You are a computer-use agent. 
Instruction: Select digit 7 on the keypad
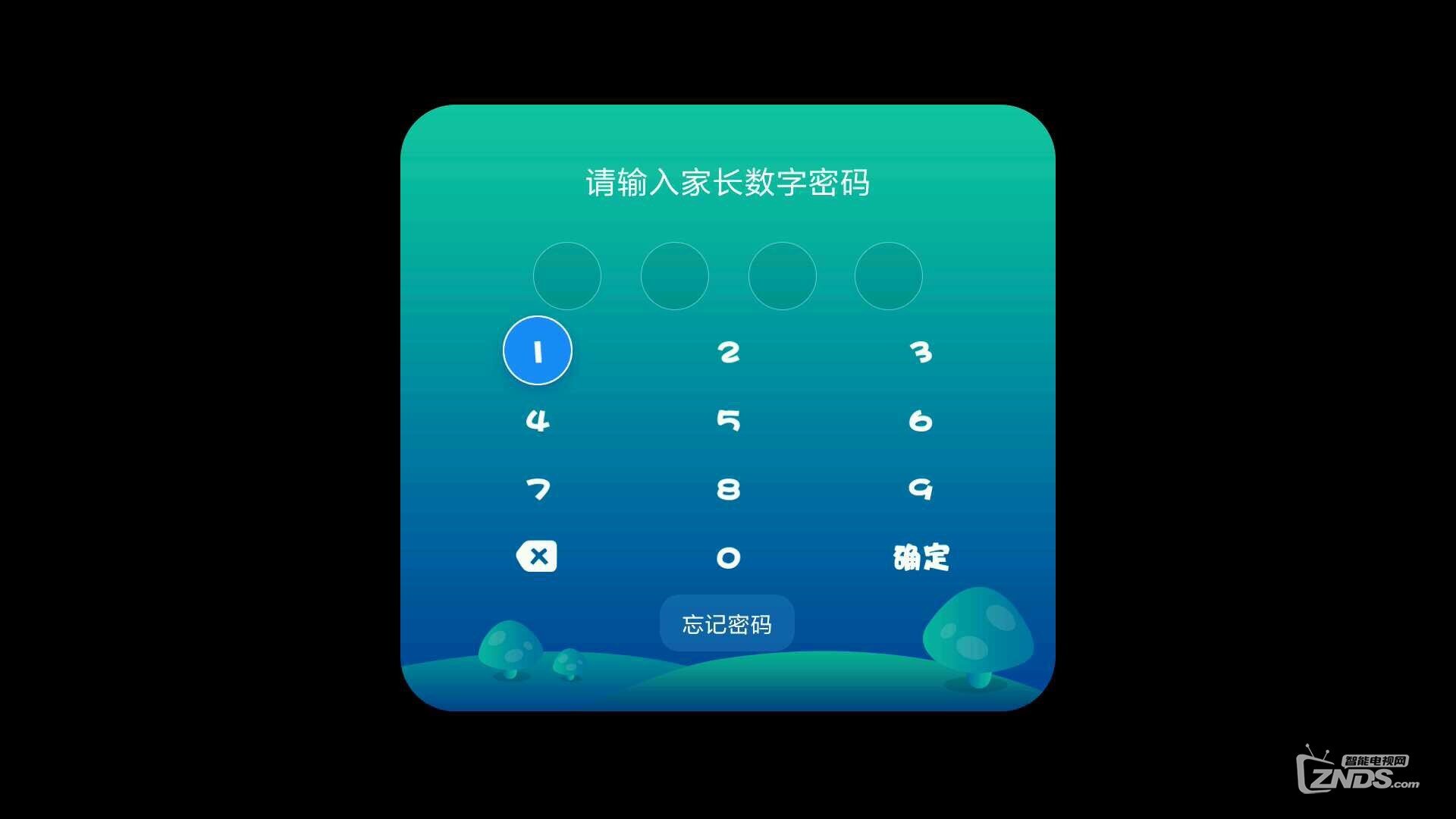(537, 489)
